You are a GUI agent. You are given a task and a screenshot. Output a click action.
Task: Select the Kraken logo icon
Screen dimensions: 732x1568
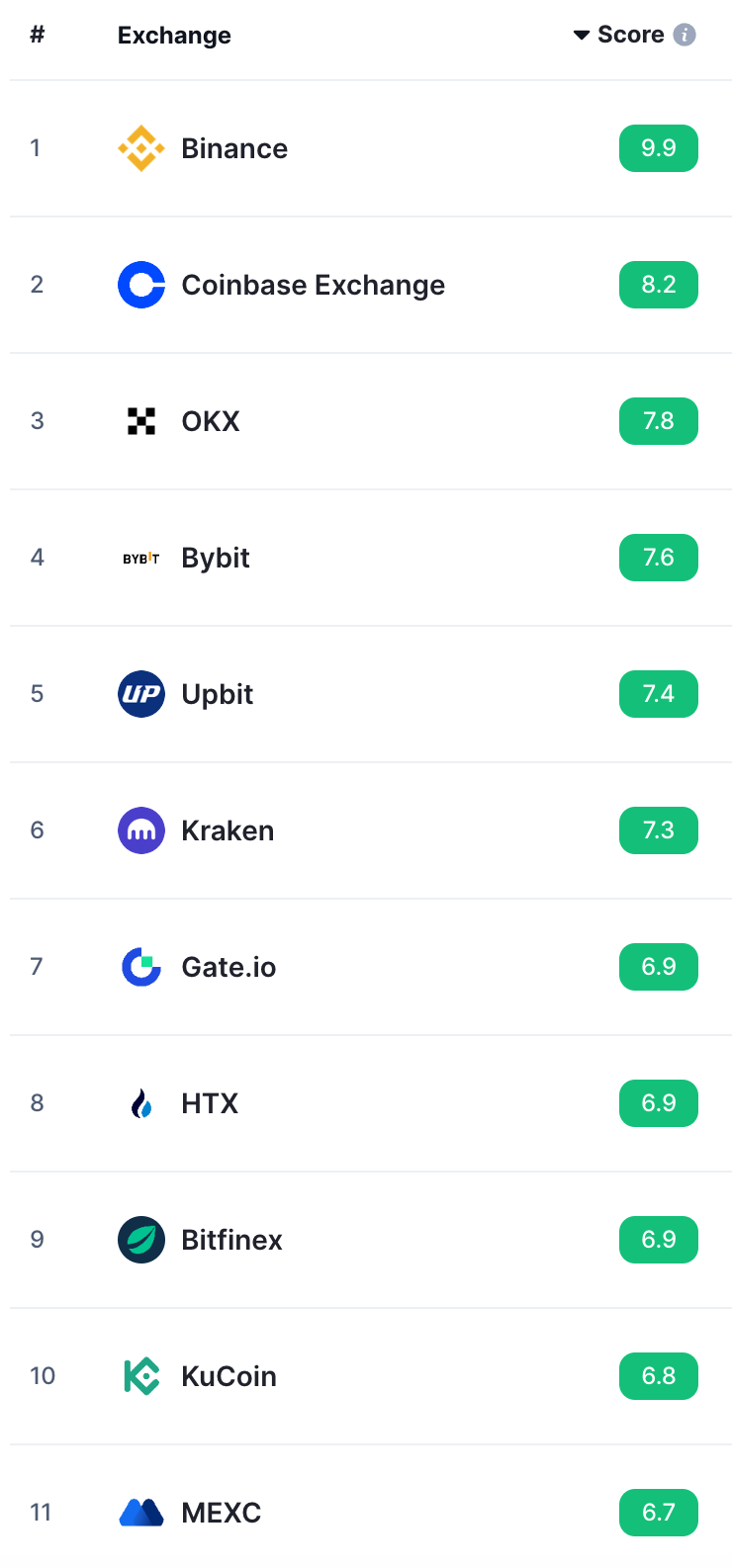tap(142, 830)
